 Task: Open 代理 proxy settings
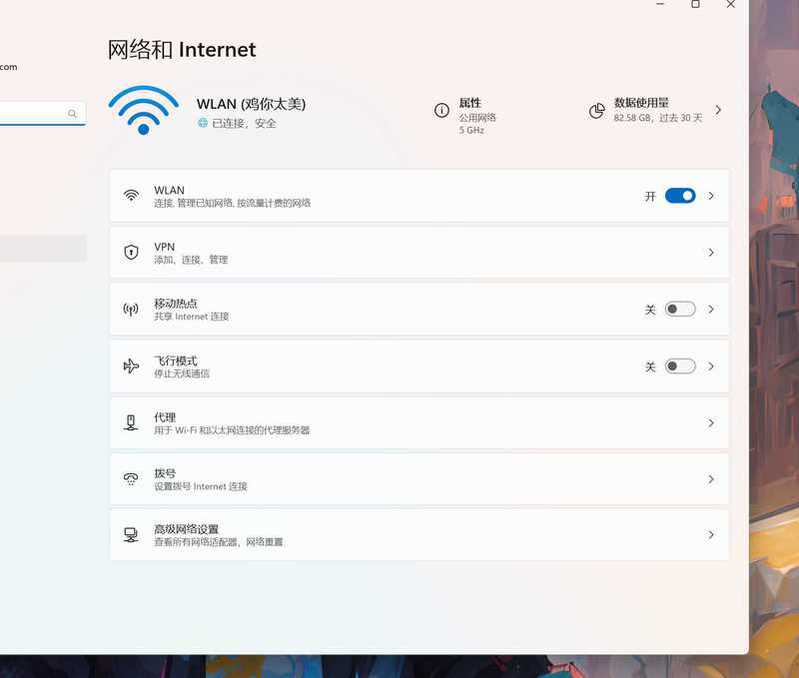pyautogui.click(x=400, y=423)
